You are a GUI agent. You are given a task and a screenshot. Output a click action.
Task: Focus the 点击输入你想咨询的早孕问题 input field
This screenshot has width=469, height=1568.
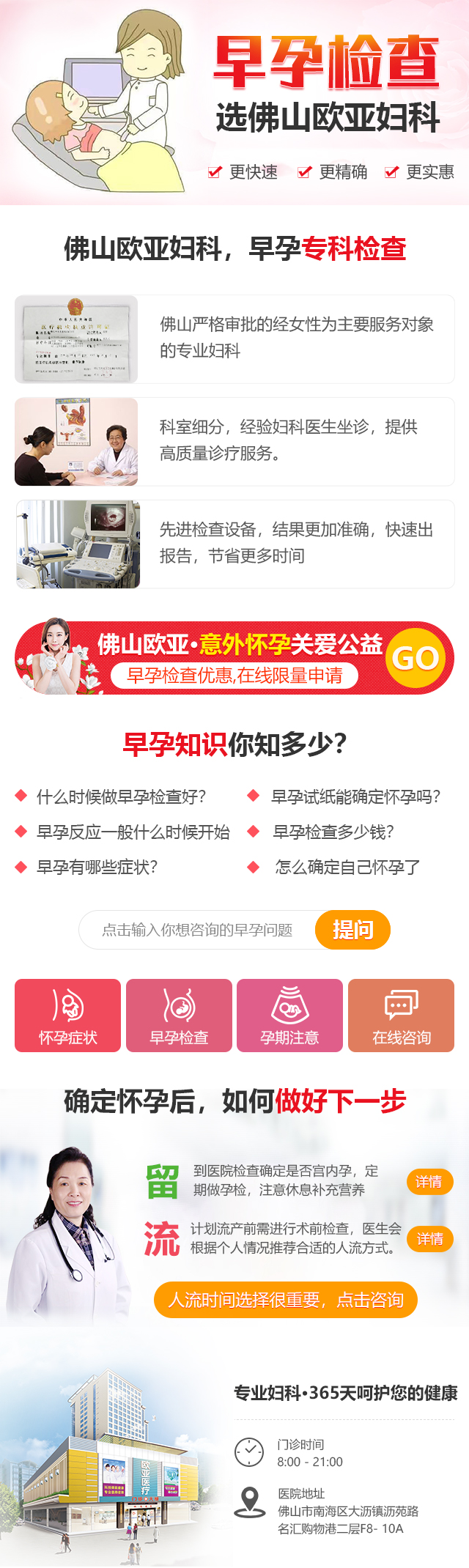tap(196, 930)
